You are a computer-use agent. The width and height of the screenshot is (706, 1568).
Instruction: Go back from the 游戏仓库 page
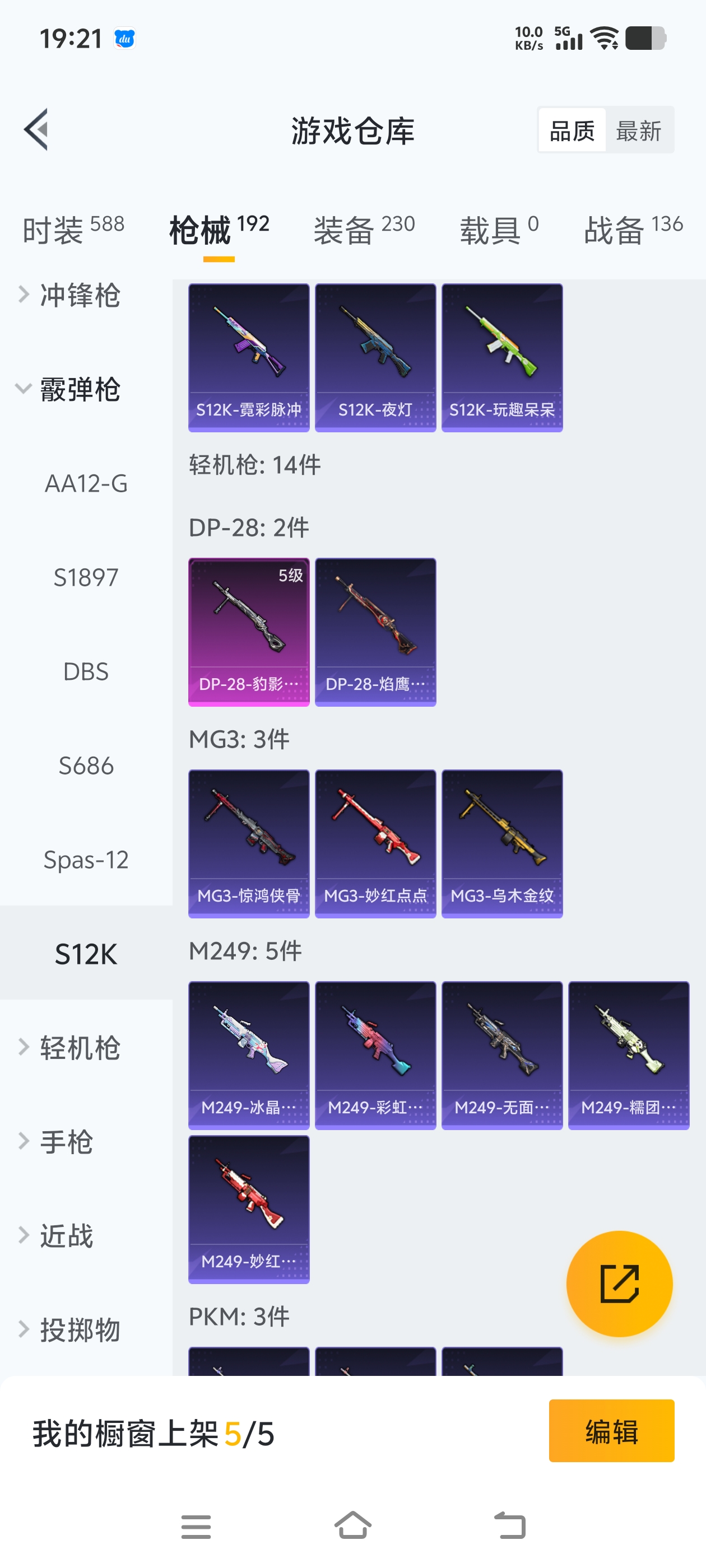(x=36, y=130)
